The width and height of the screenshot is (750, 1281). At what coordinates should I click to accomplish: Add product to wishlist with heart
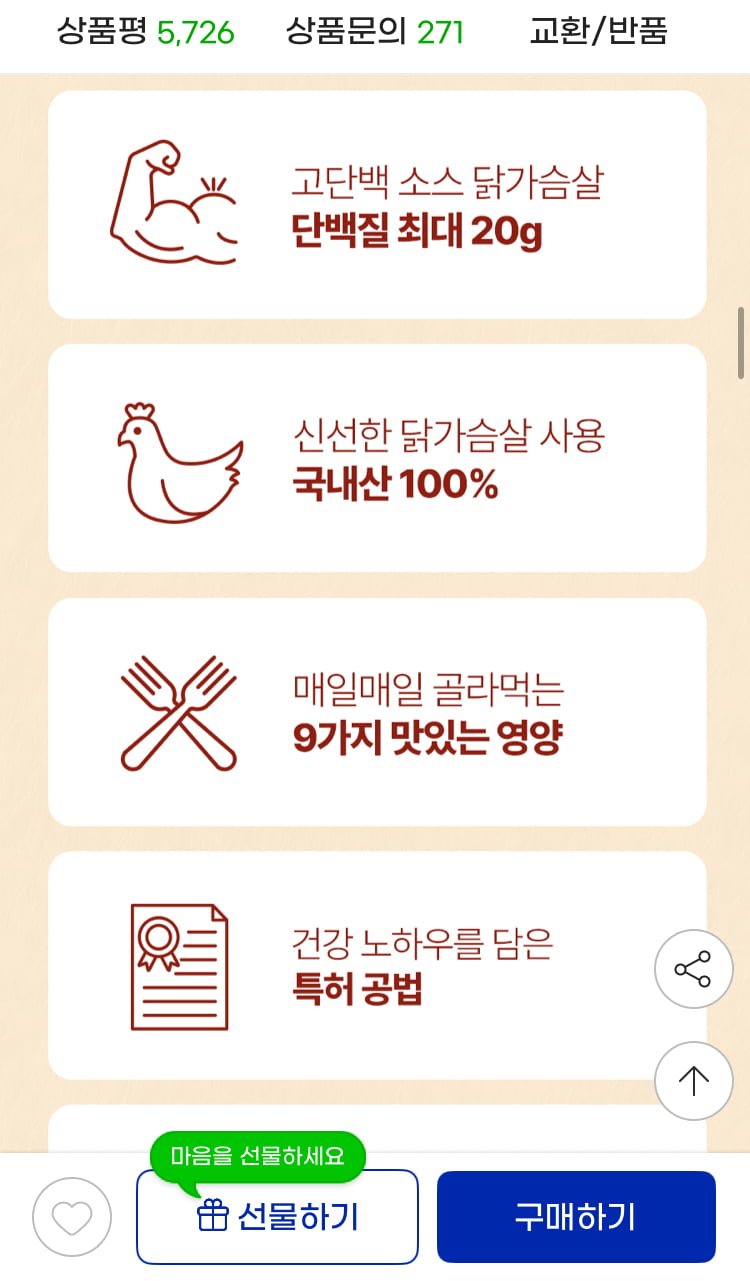tap(72, 1217)
